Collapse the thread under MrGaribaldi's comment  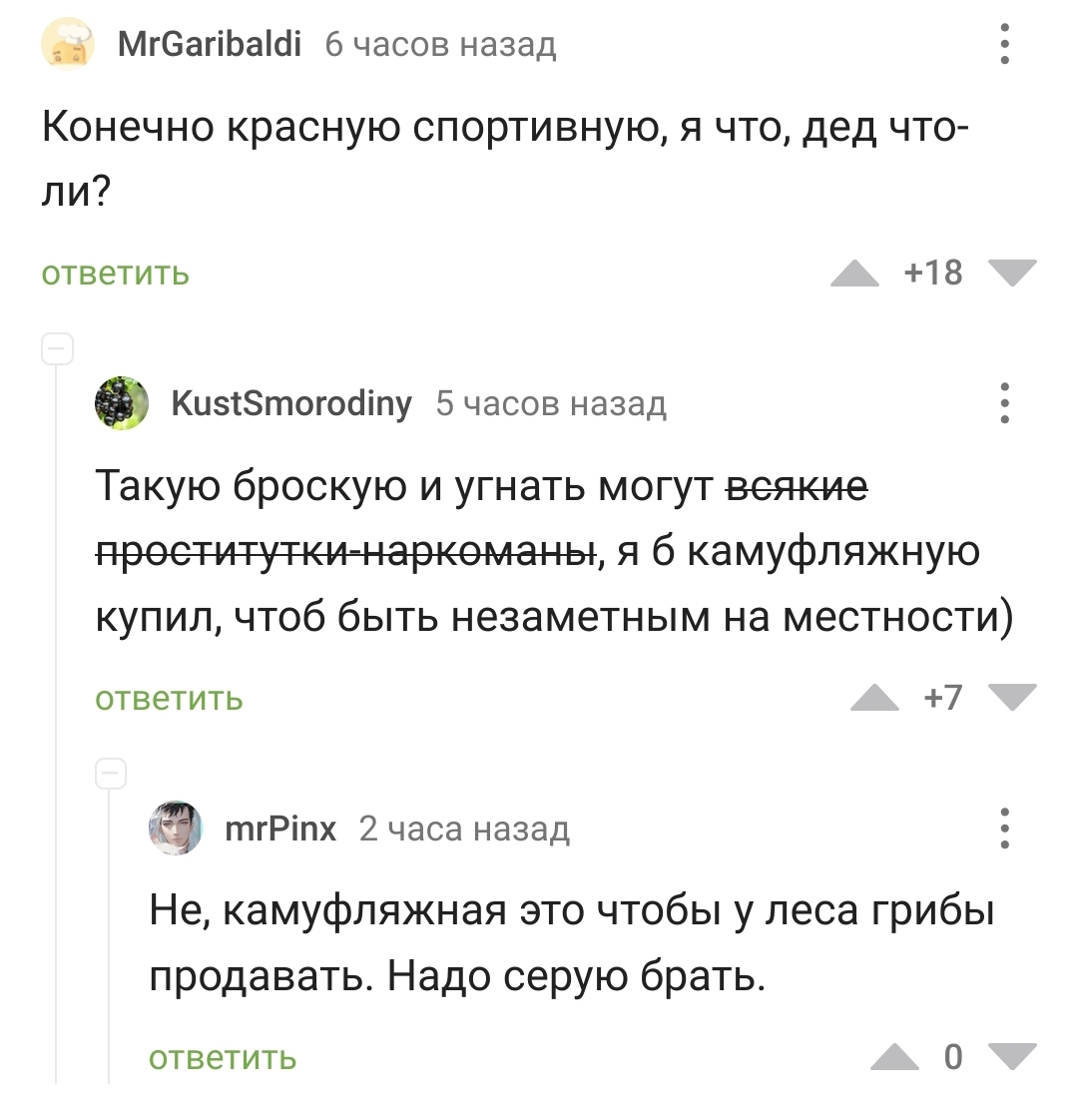tap(57, 348)
